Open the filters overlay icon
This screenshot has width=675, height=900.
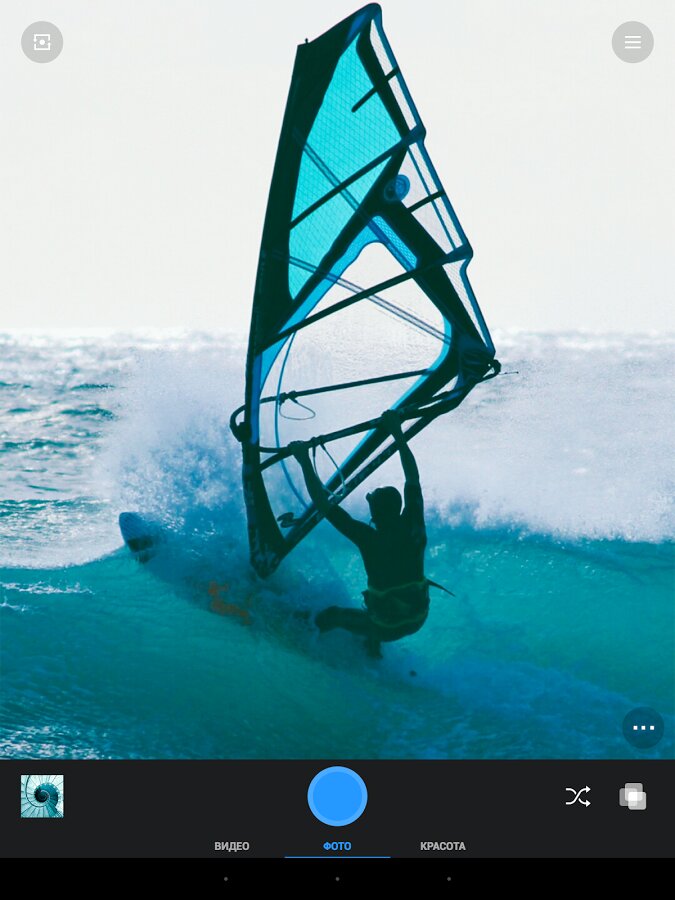(x=633, y=796)
